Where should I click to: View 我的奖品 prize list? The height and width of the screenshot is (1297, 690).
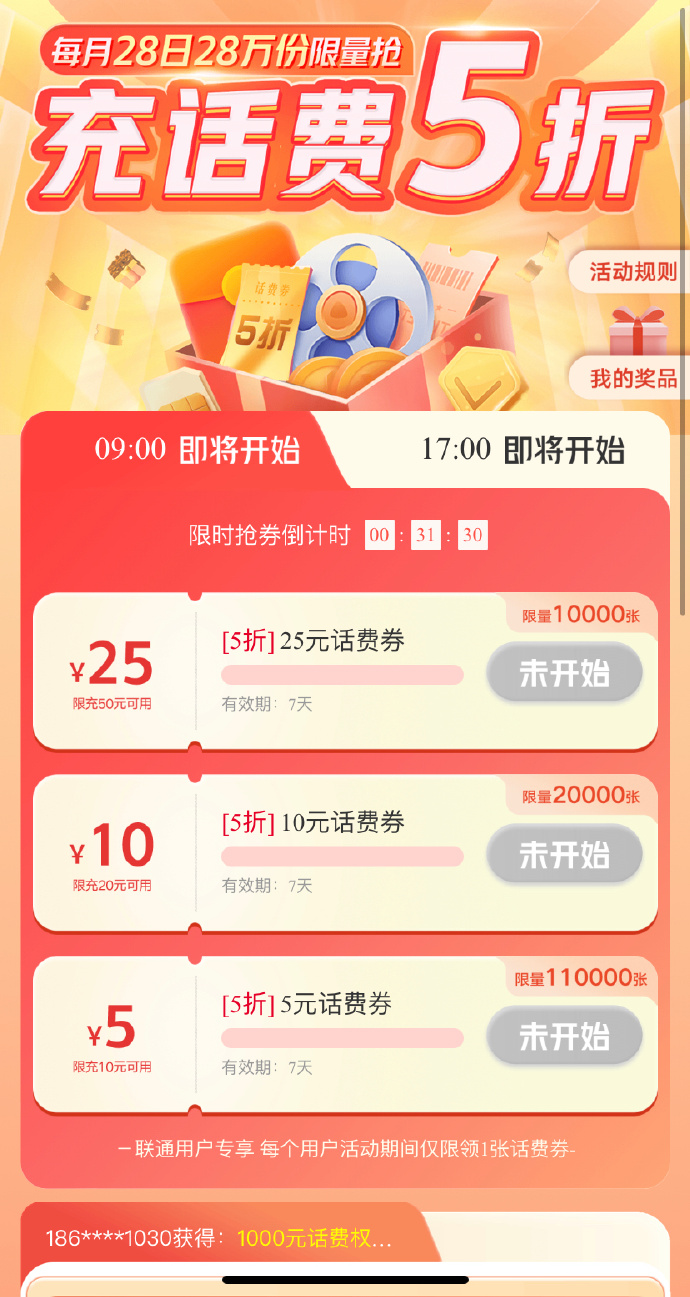(632, 379)
